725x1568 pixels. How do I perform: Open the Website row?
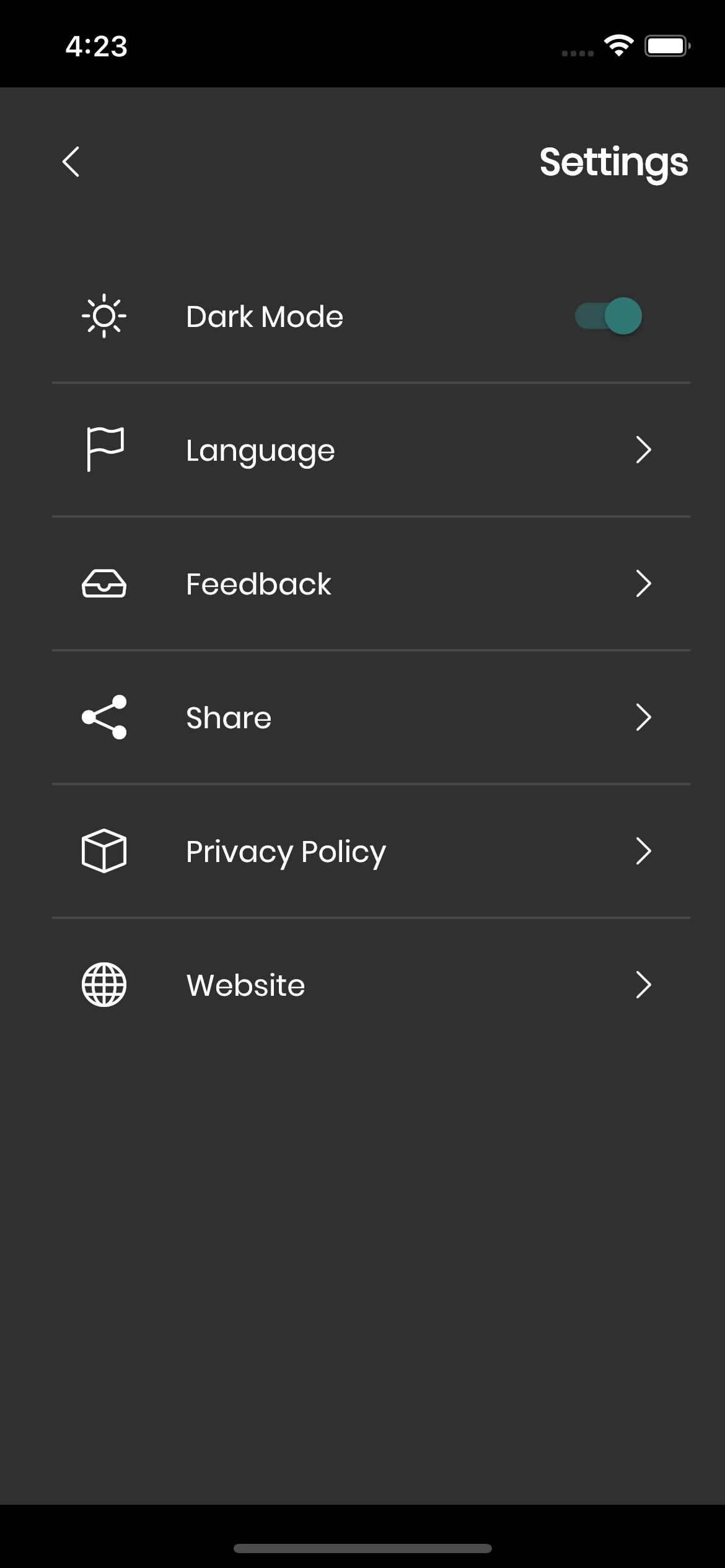pyautogui.click(x=371, y=985)
